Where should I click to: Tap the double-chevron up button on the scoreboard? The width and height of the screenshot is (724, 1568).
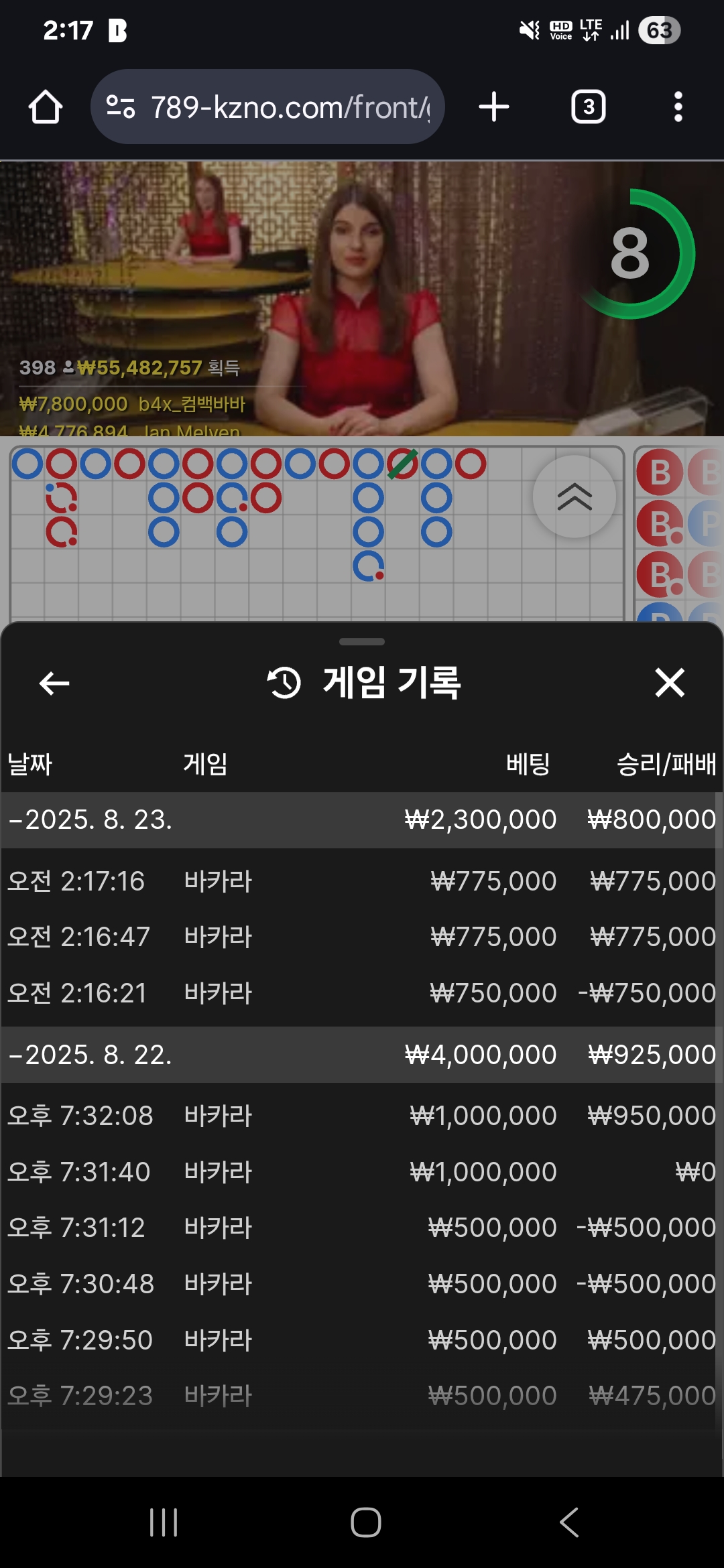pos(575,497)
